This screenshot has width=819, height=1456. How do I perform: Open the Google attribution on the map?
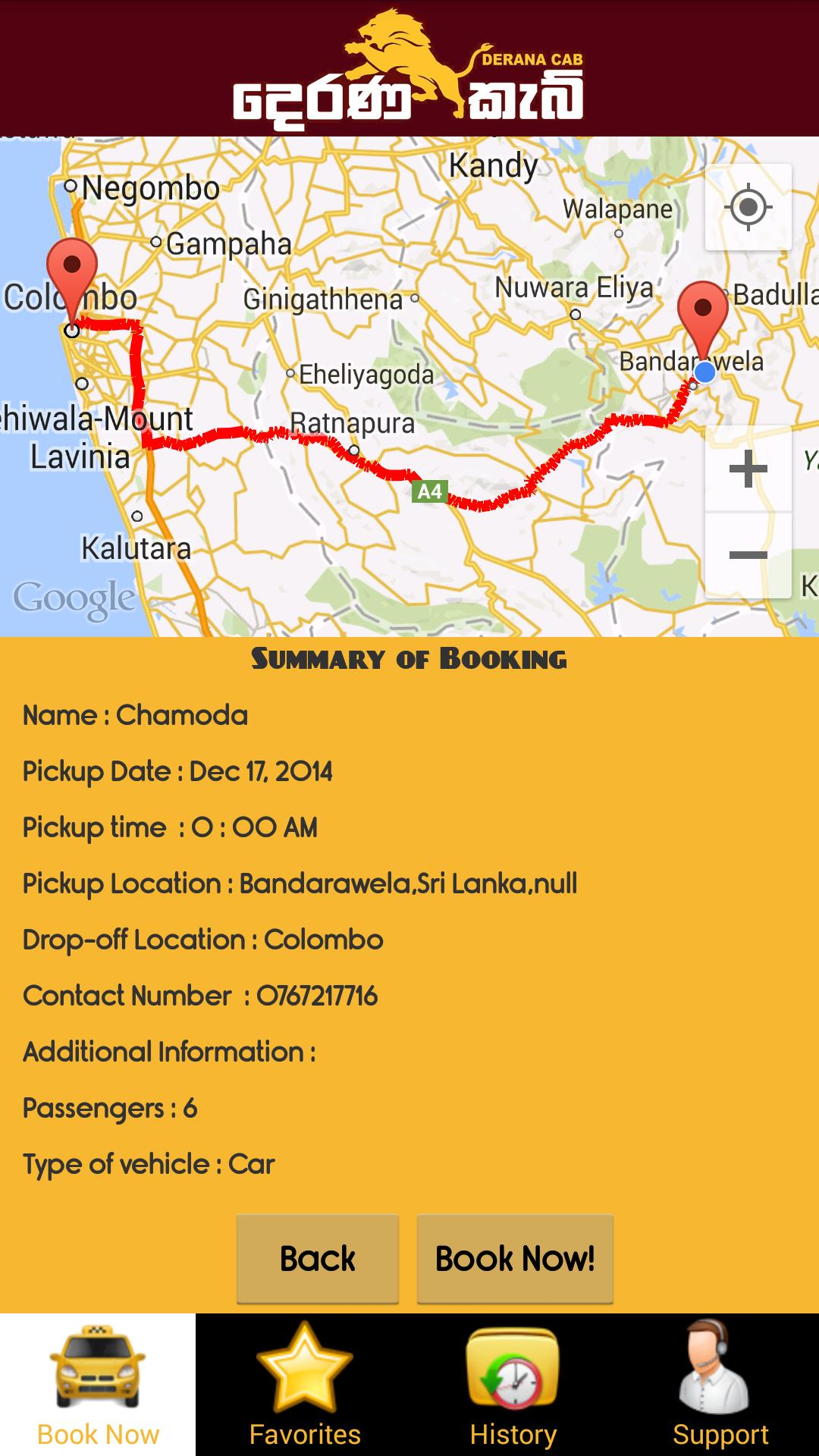click(x=72, y=598)
